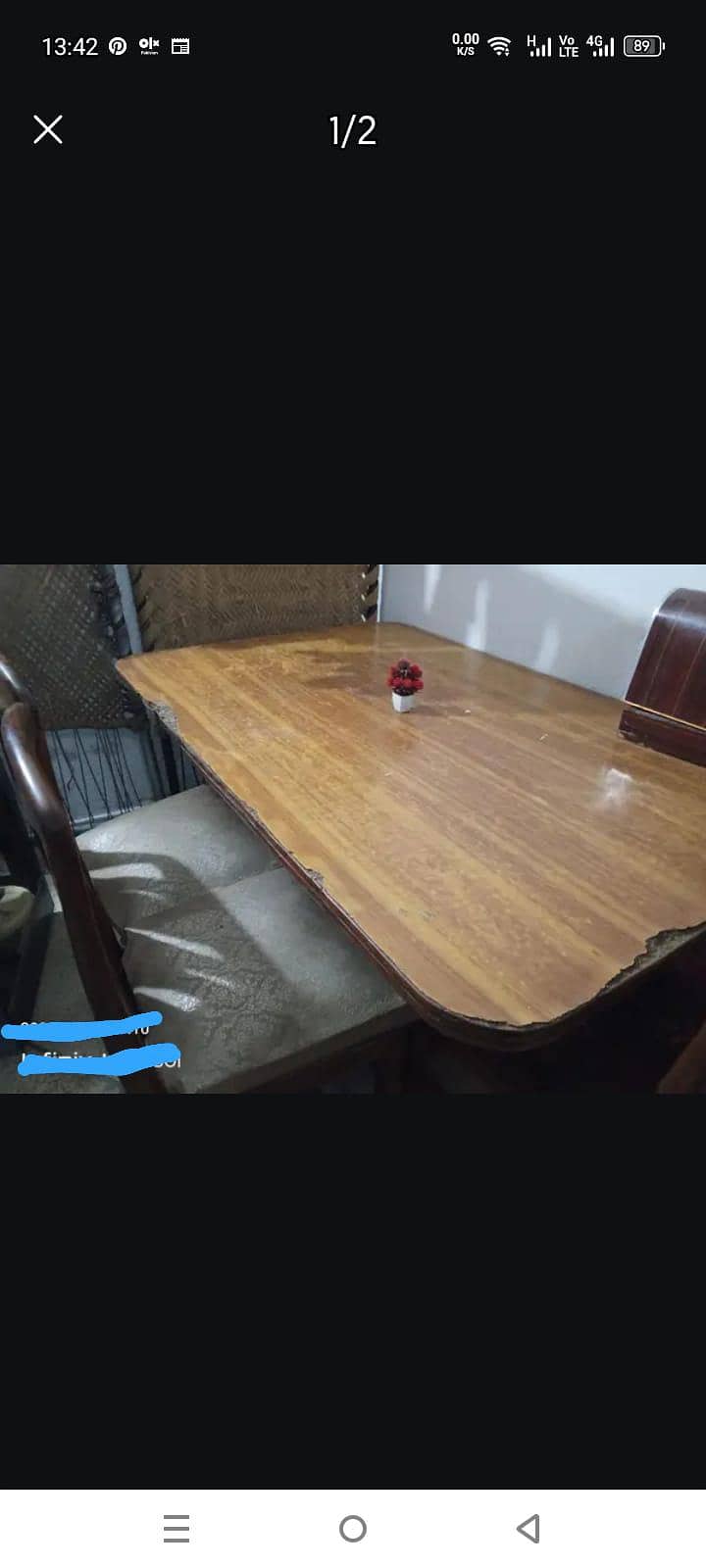
Task: Tap the clock showing 13:42
Action: [71, 45]
